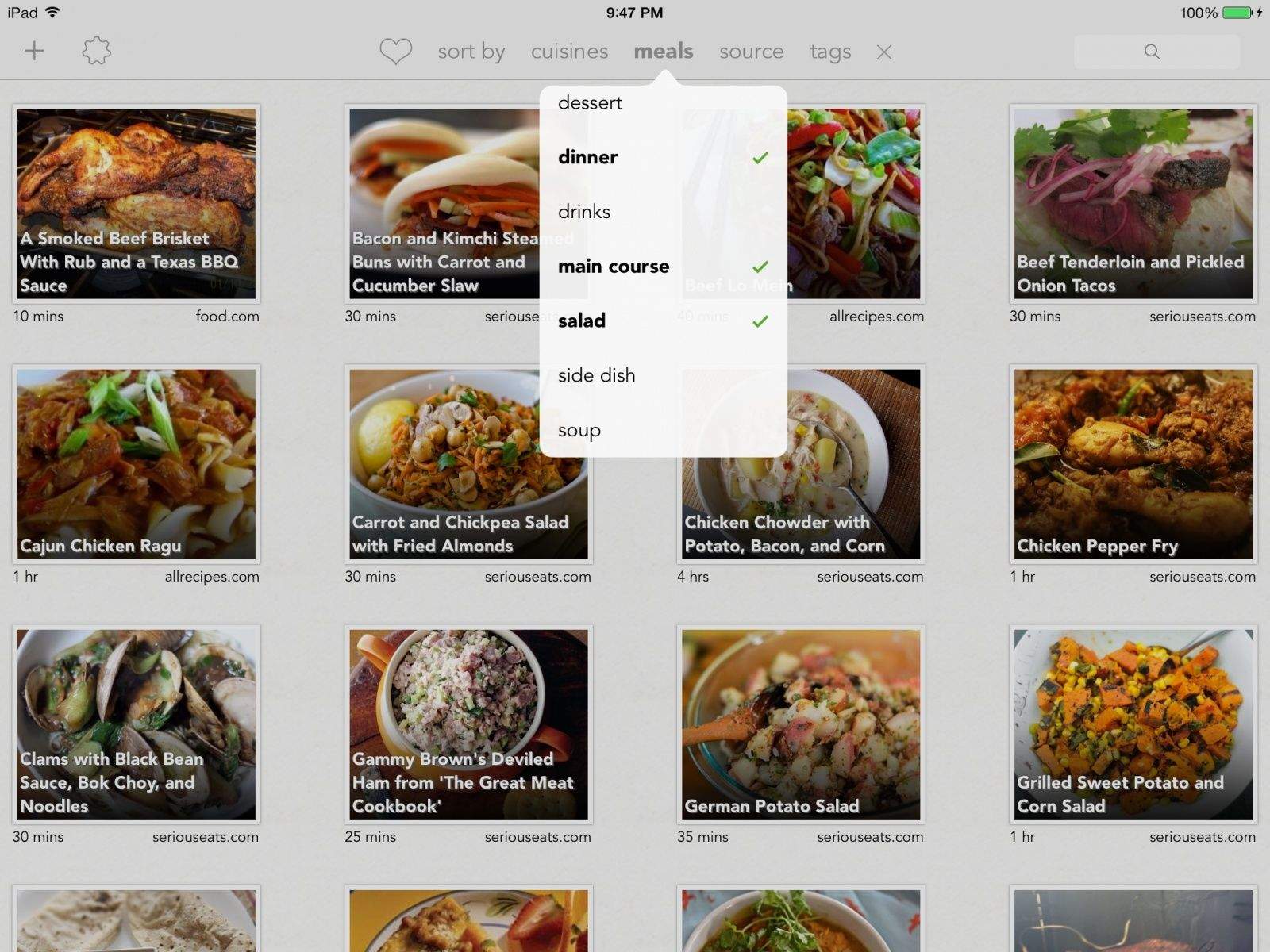Filter by favorites heart icon
The image size is (1270, 952).
(395, 52)
